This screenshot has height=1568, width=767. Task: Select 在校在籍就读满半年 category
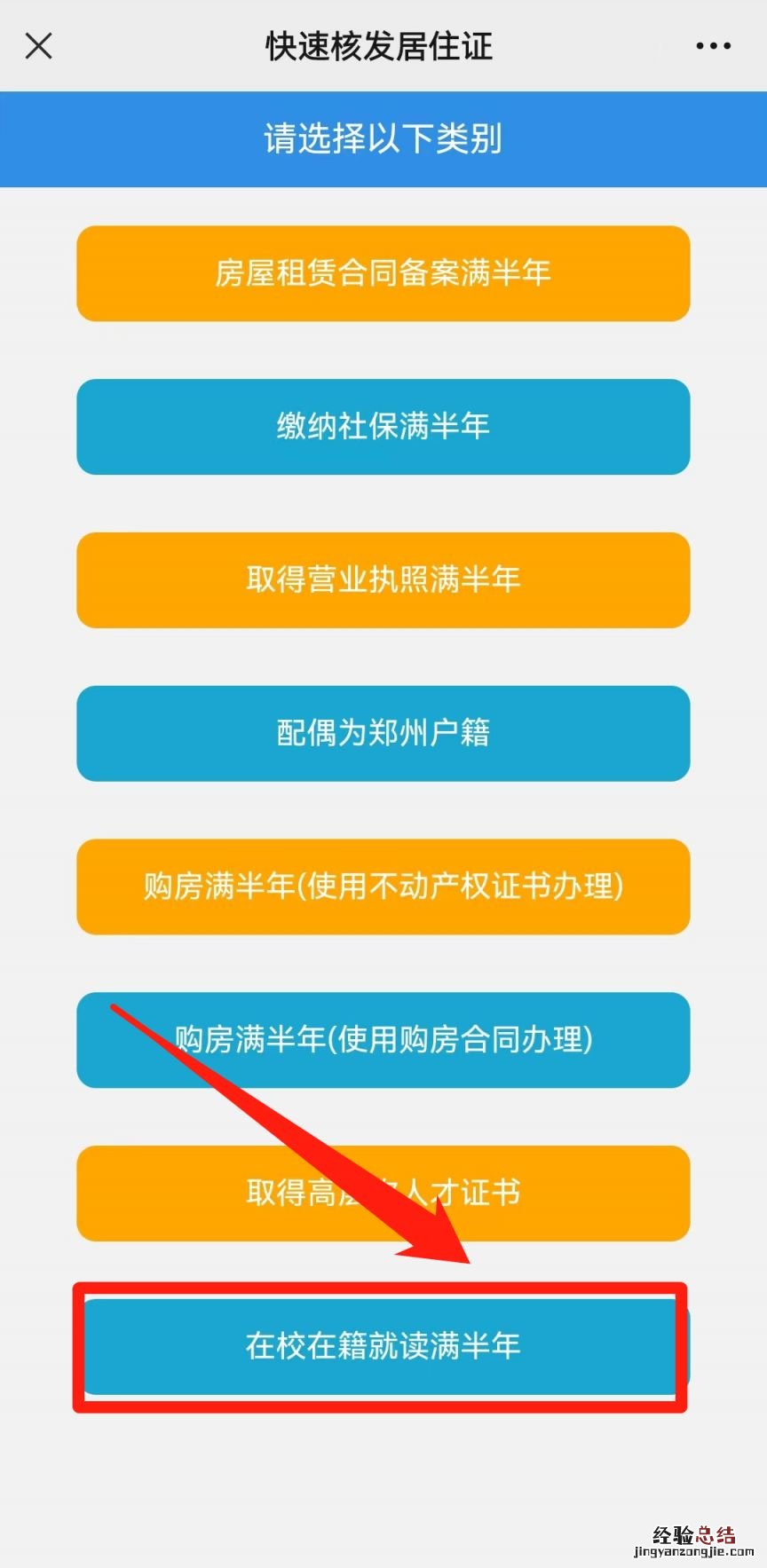[383, 1346]
